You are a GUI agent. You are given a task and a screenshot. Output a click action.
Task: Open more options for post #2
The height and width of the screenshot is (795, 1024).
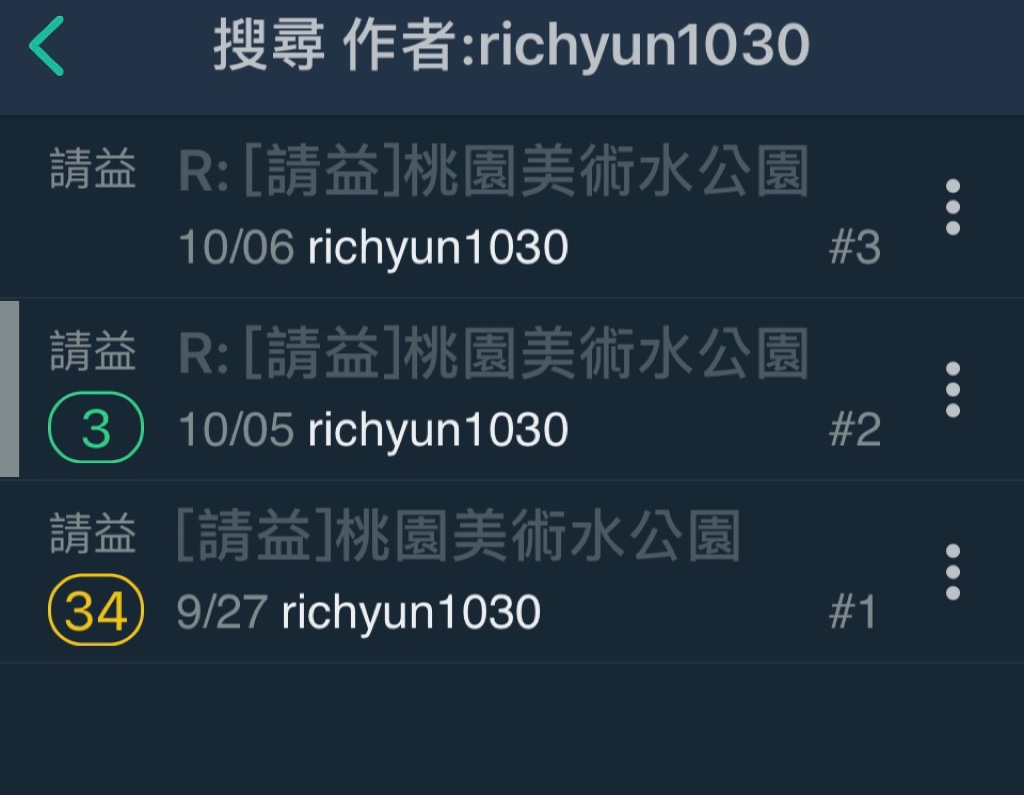[952, 390]
